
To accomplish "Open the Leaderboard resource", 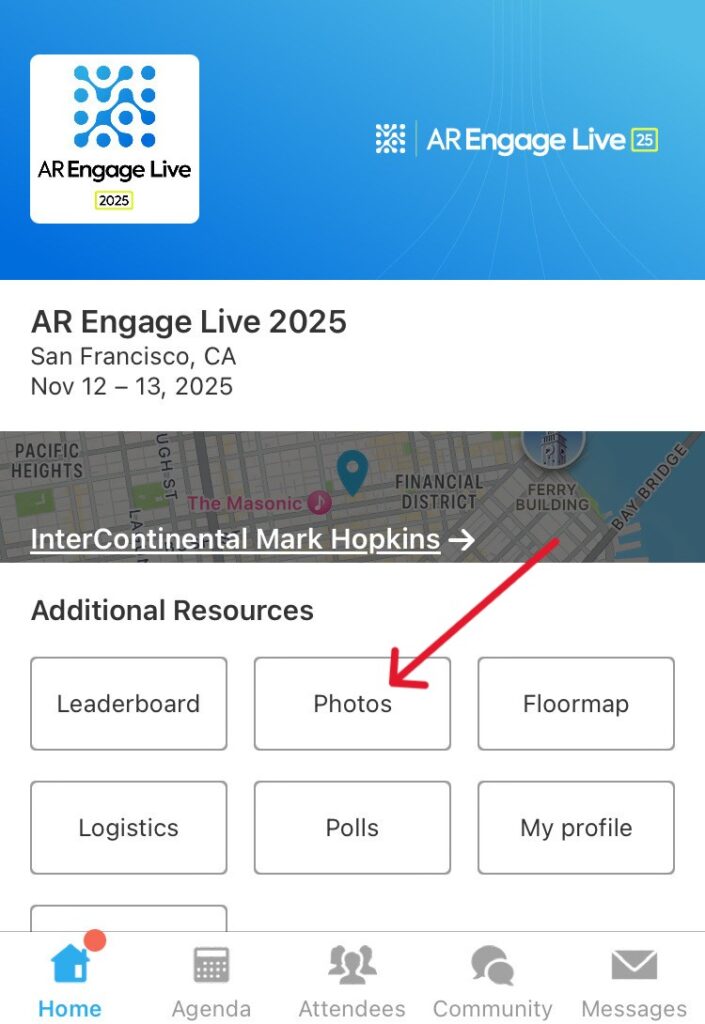I will tap(129, 704).
